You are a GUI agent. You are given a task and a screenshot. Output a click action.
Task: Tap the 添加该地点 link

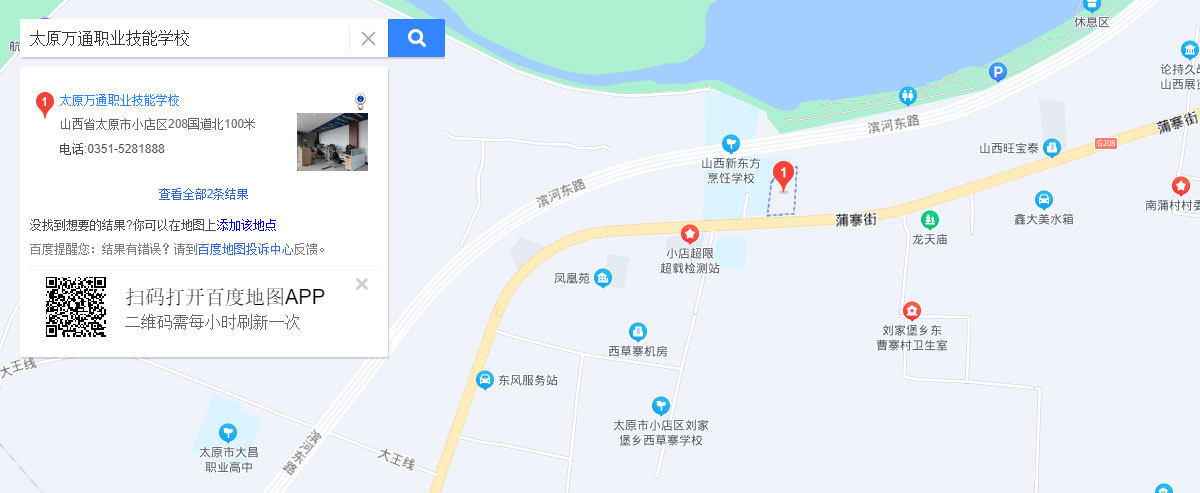click(247, 225)
